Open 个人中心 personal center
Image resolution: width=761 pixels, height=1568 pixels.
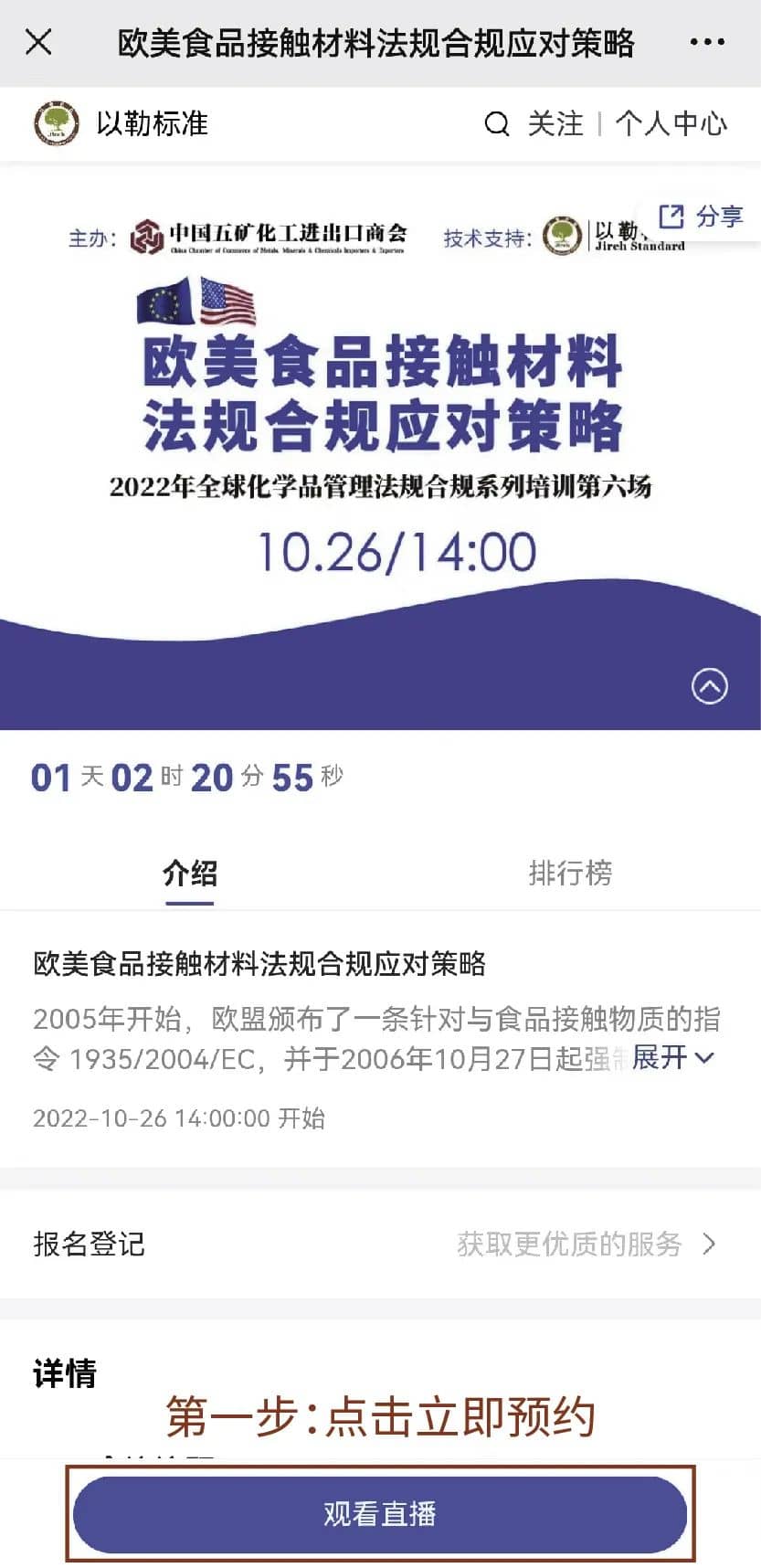[671, 123]
